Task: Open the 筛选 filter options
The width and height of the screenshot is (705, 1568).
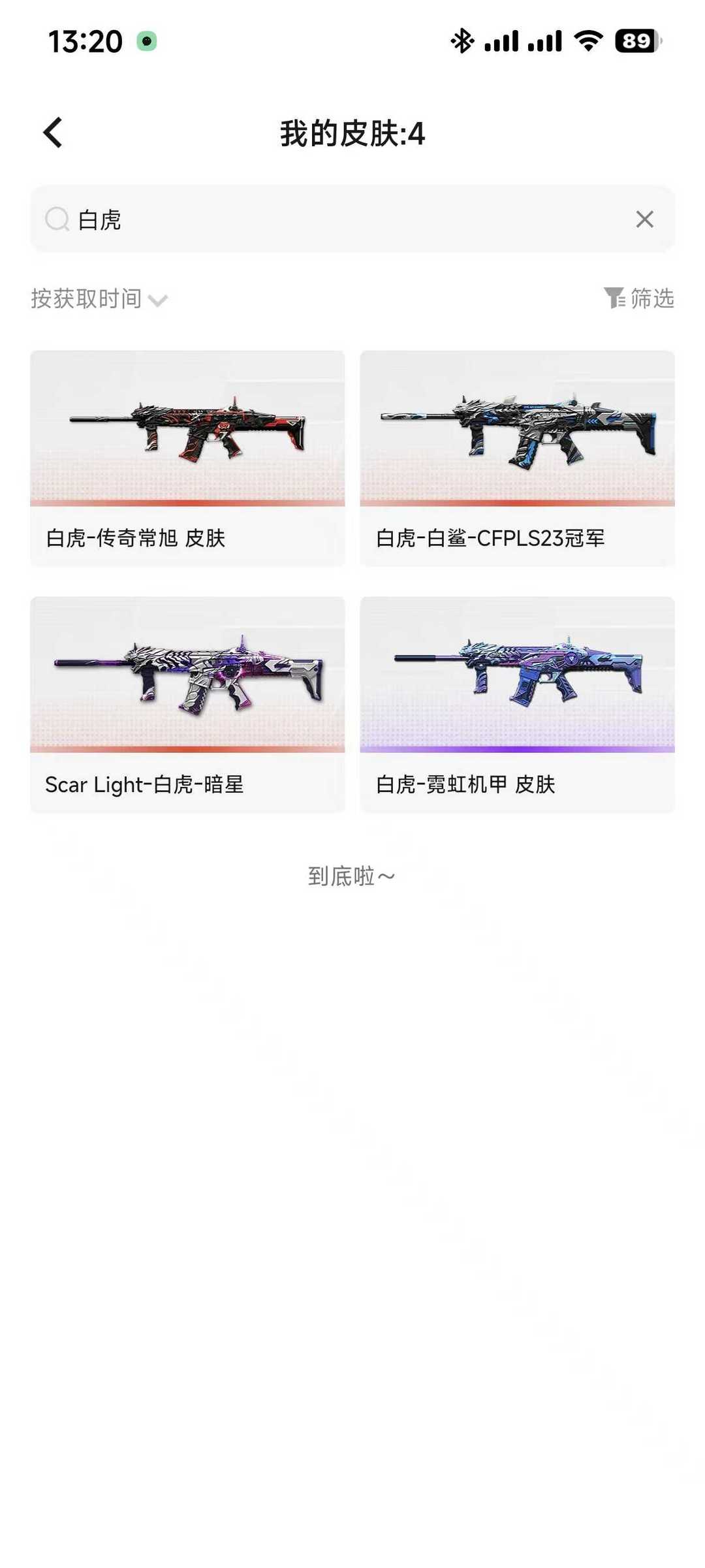Action: (x=639, y=298)
